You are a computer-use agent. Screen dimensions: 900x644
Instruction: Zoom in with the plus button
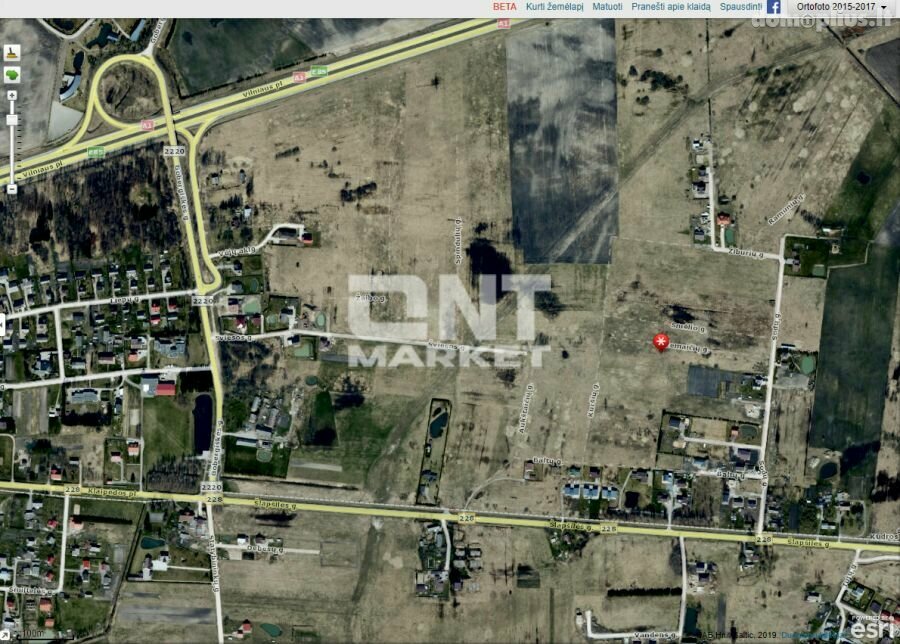tap(12, 96)
